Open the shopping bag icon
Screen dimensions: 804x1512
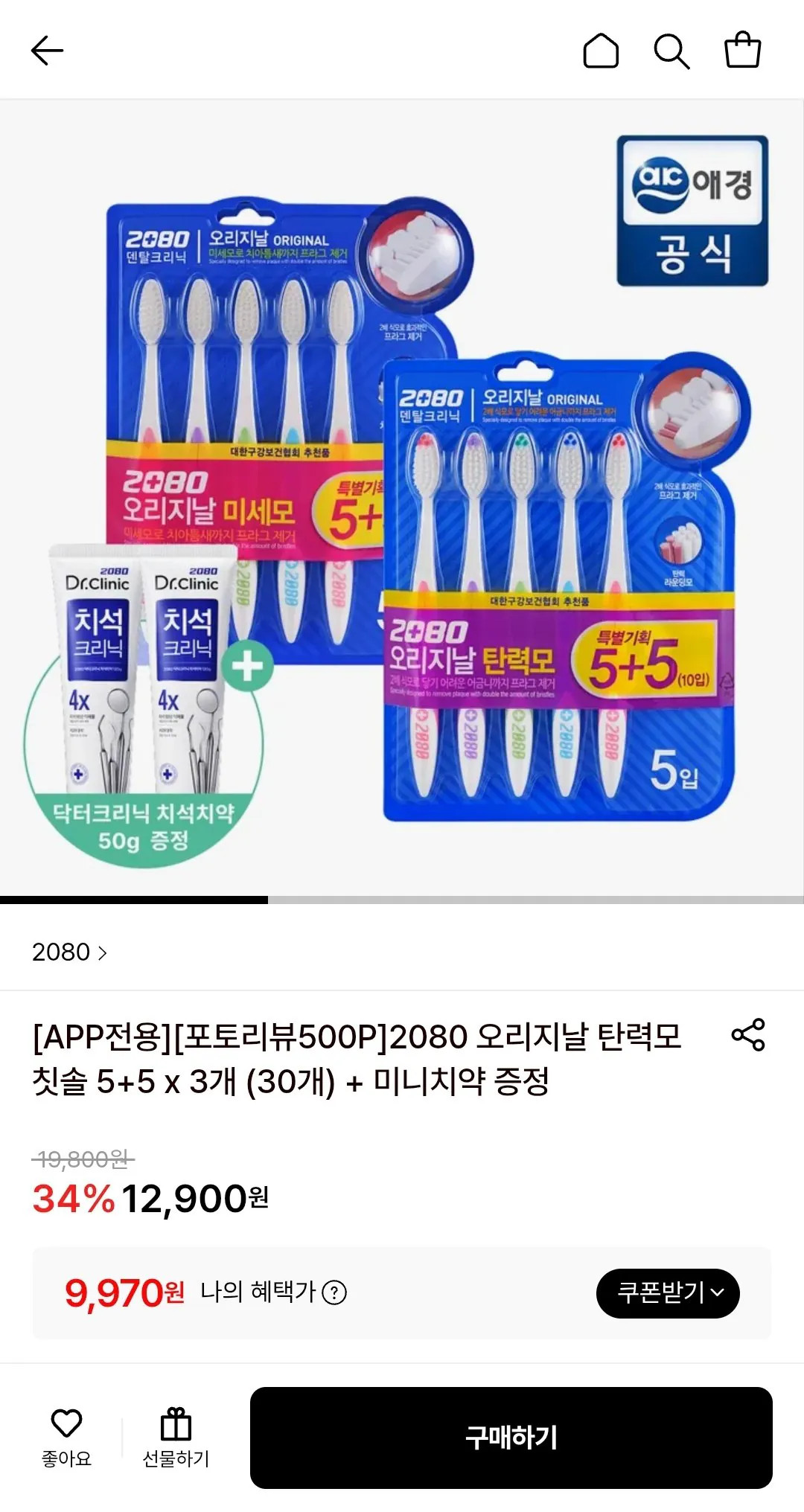[x=743, y=49]
